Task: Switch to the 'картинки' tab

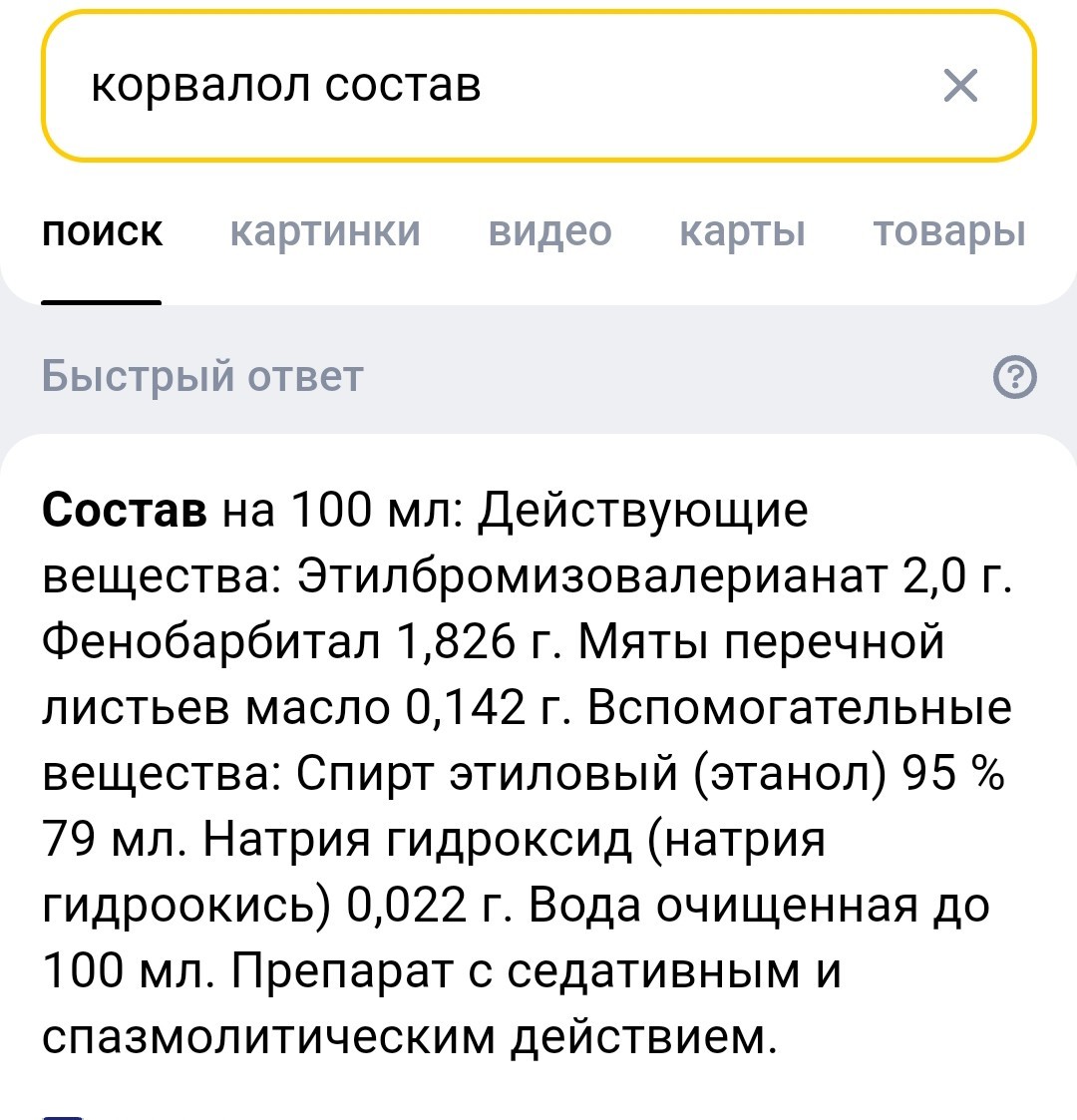Action: [325, 232]
